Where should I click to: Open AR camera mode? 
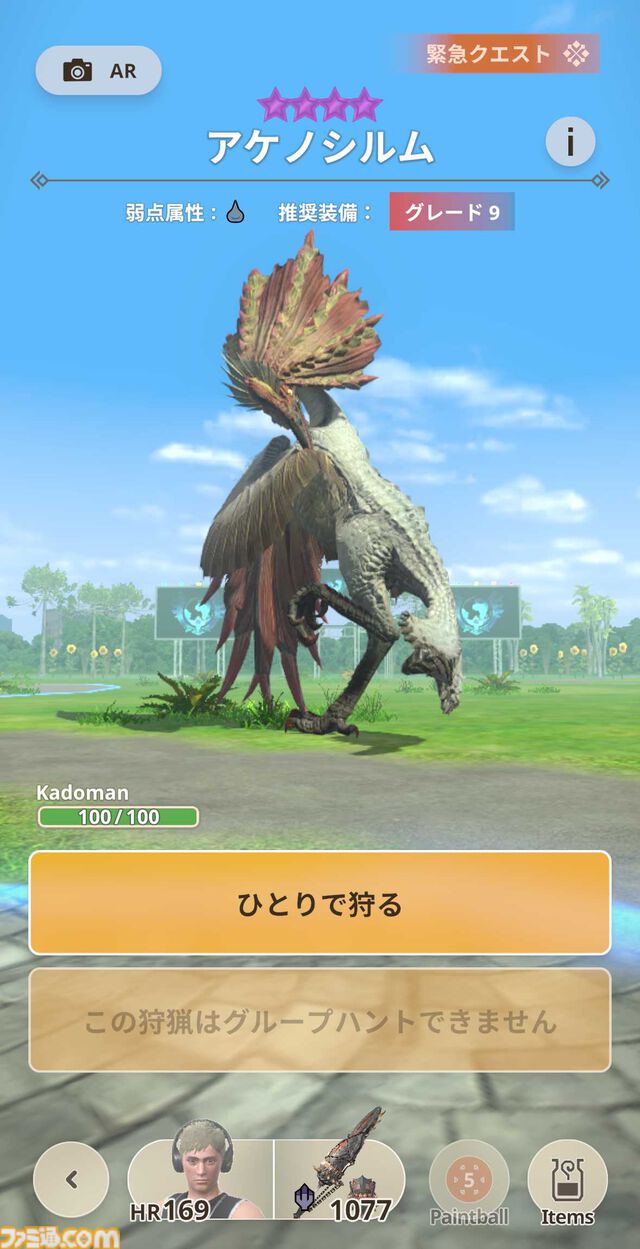pyautogui.click(x=98, y=70)
